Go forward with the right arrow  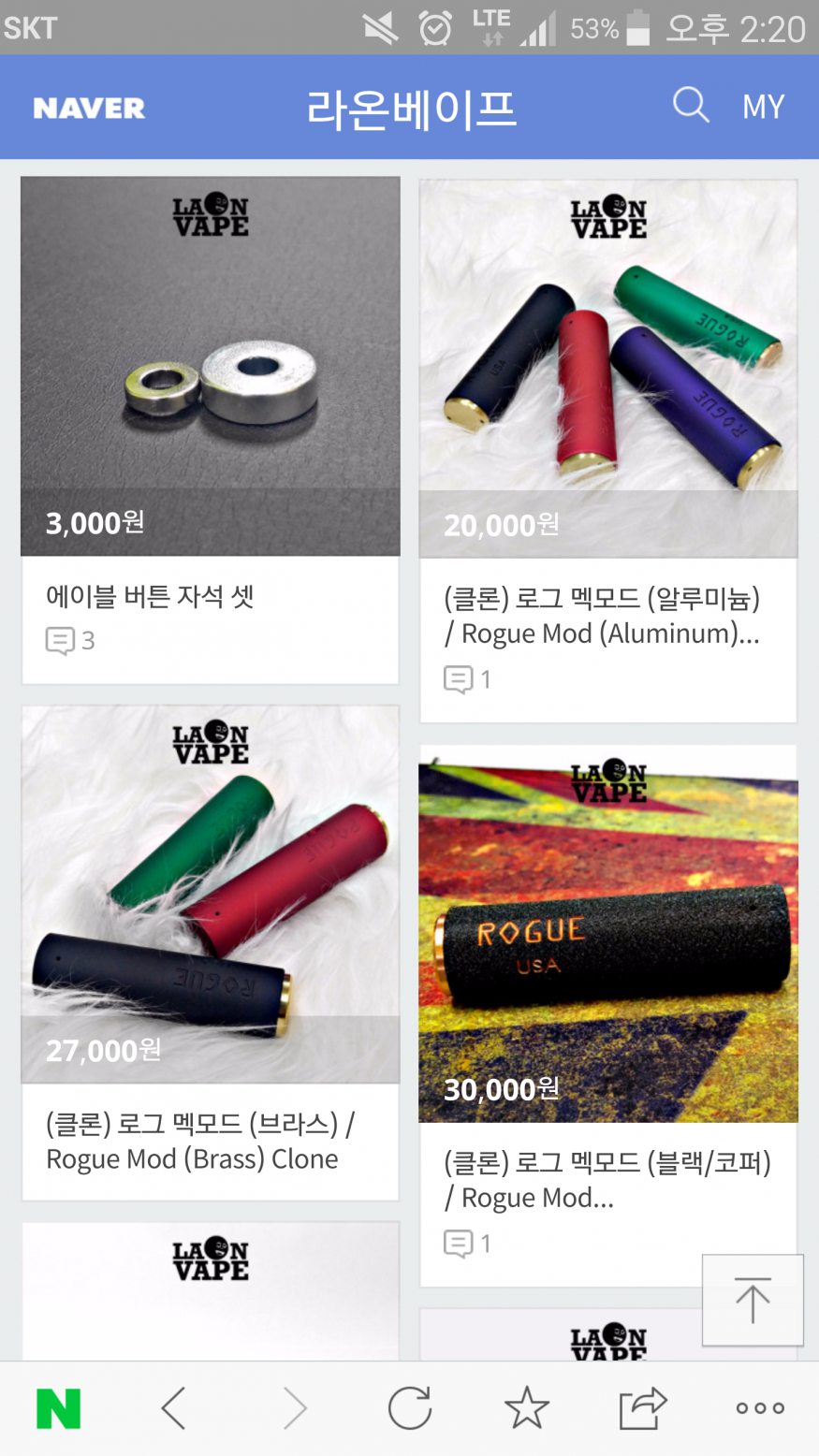(x=294, y=1408)
